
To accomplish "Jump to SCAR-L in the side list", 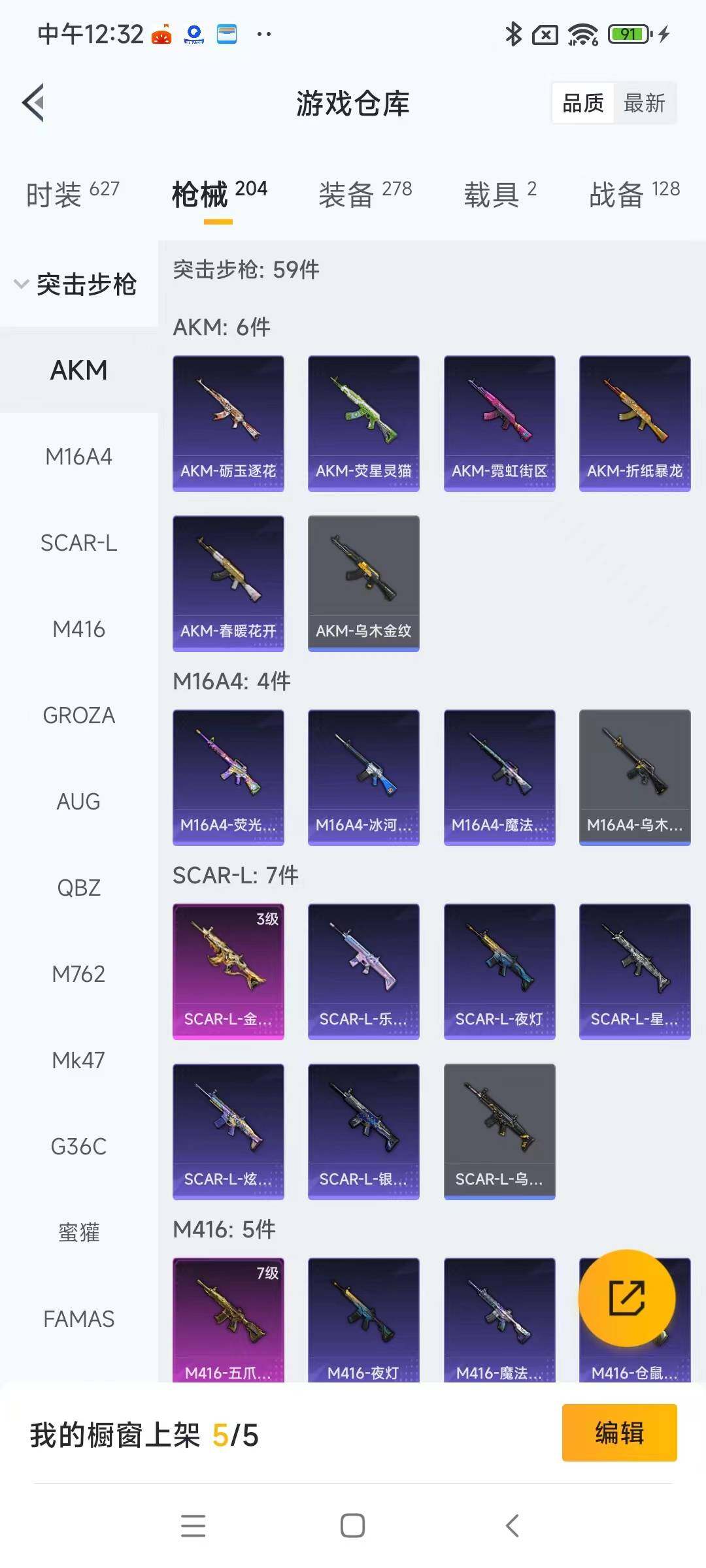I will point(78,543).
